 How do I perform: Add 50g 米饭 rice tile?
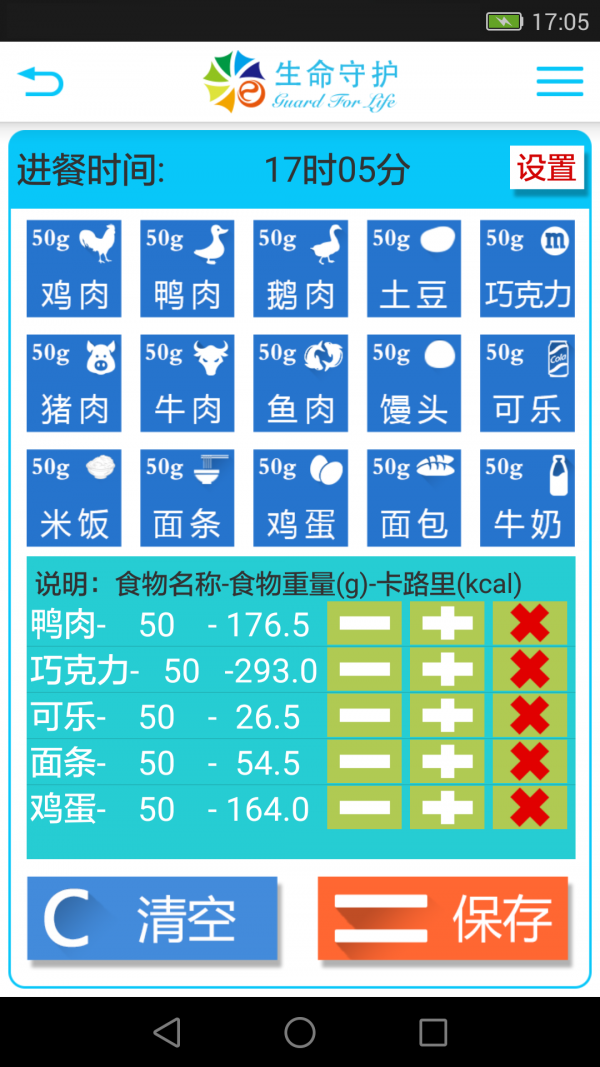click(x=74, y=498)
